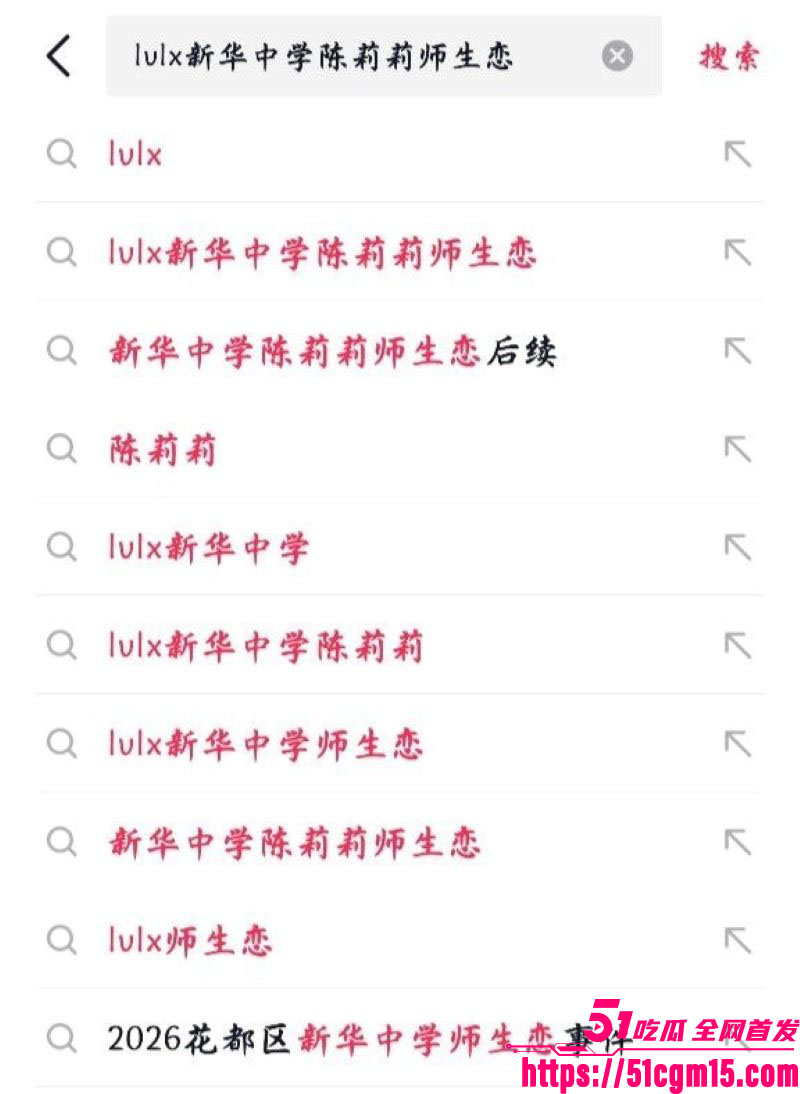The height and width of the screenshot is (1094, 800).
Task: Tap the fill arrow next to "新华中学陈莉莉师生恋后续"
Action: point(738,352)
